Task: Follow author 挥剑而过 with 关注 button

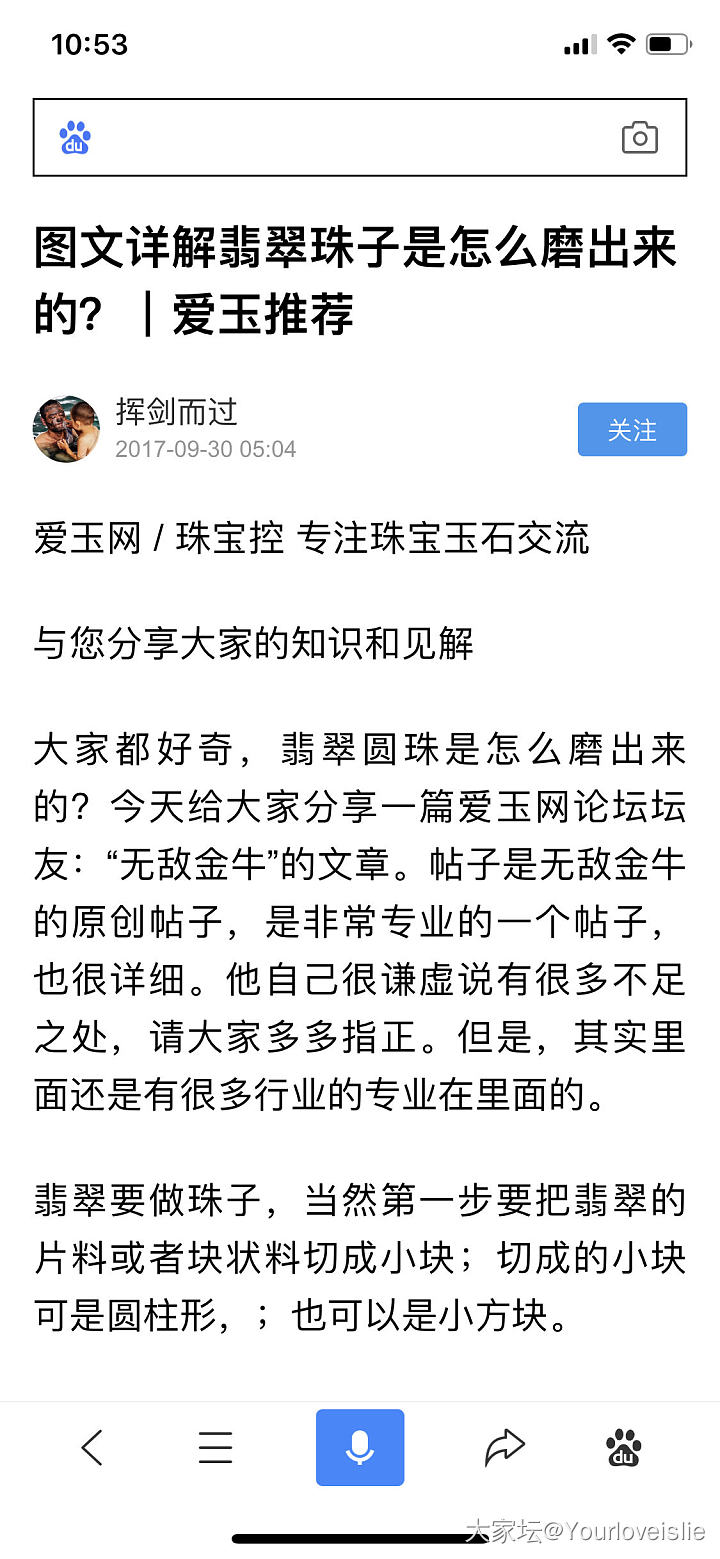Action: pyautogui.click(x=632, y=430)
